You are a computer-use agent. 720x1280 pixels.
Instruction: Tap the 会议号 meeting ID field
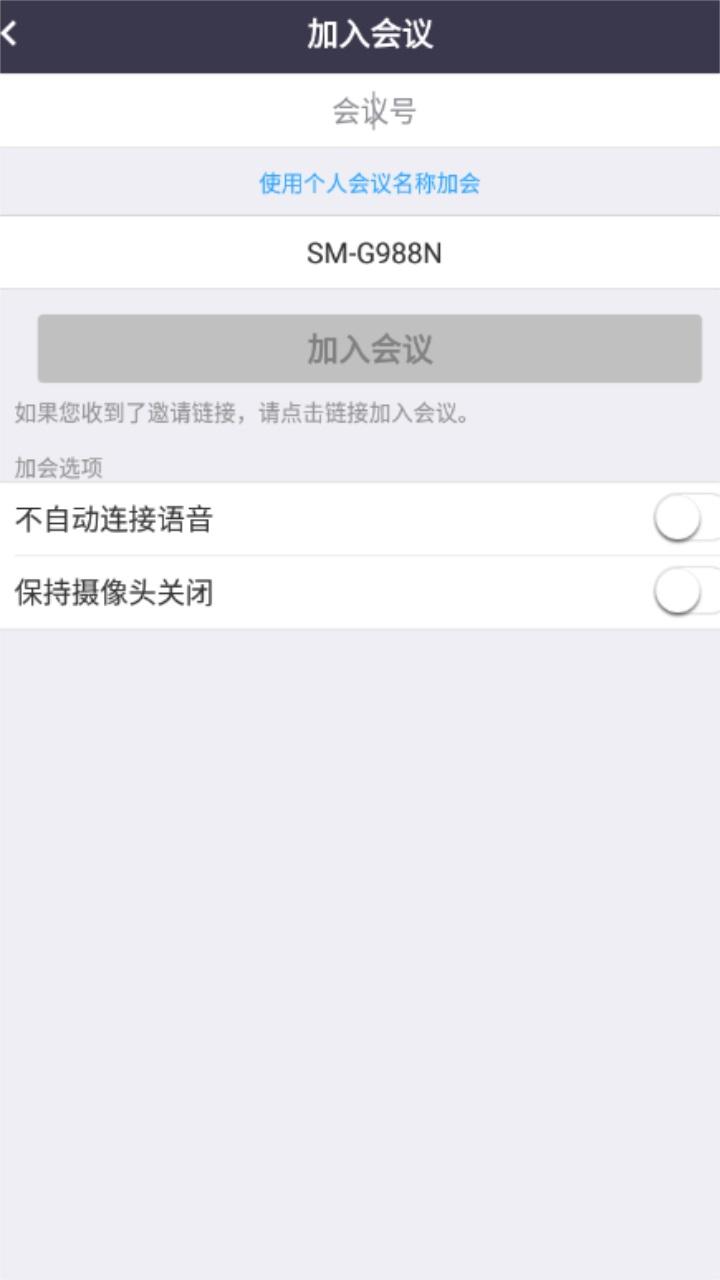[x=360, y=111]
